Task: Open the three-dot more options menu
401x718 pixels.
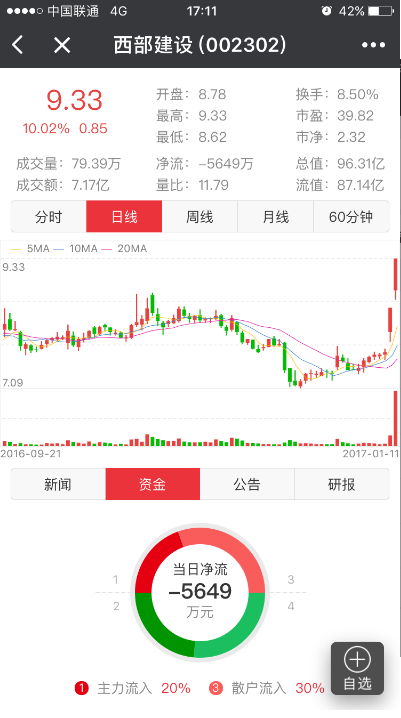Action: pos(373,45)
